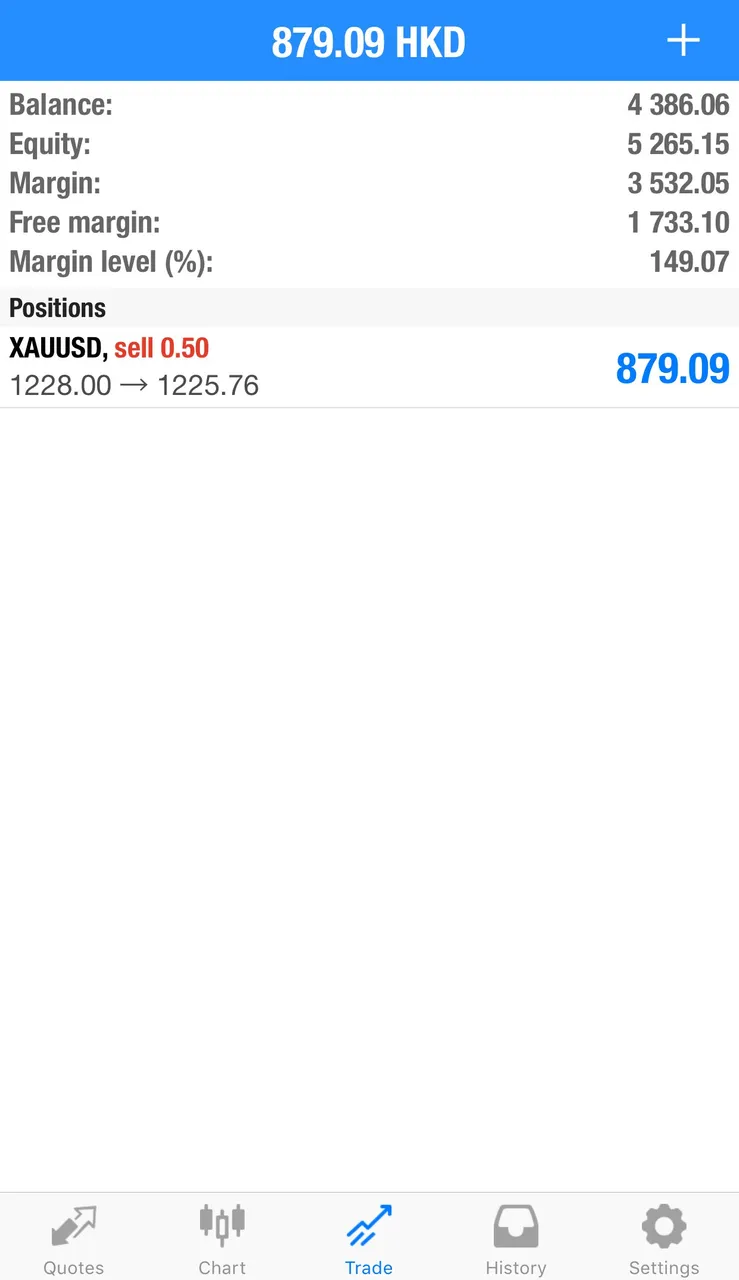Go to the Chart tab
739x1280 pixels.
coord(222,1240)
